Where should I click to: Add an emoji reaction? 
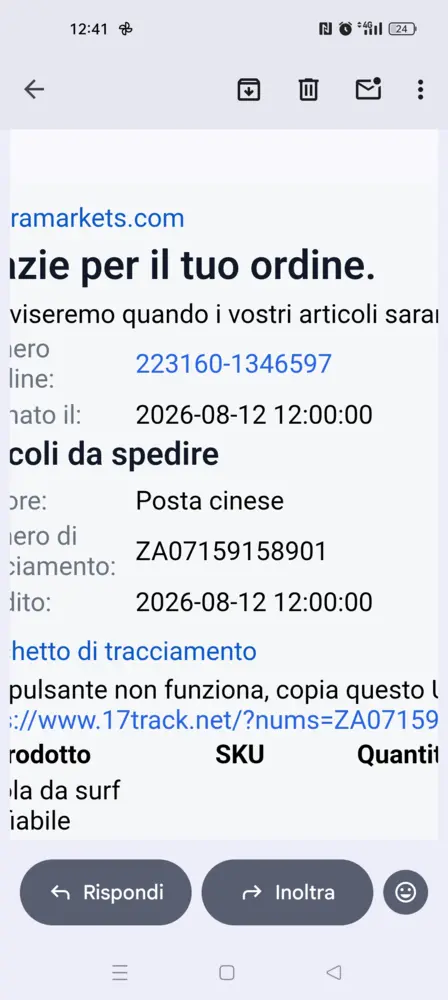pyautogui.click(x=405, y=892)
